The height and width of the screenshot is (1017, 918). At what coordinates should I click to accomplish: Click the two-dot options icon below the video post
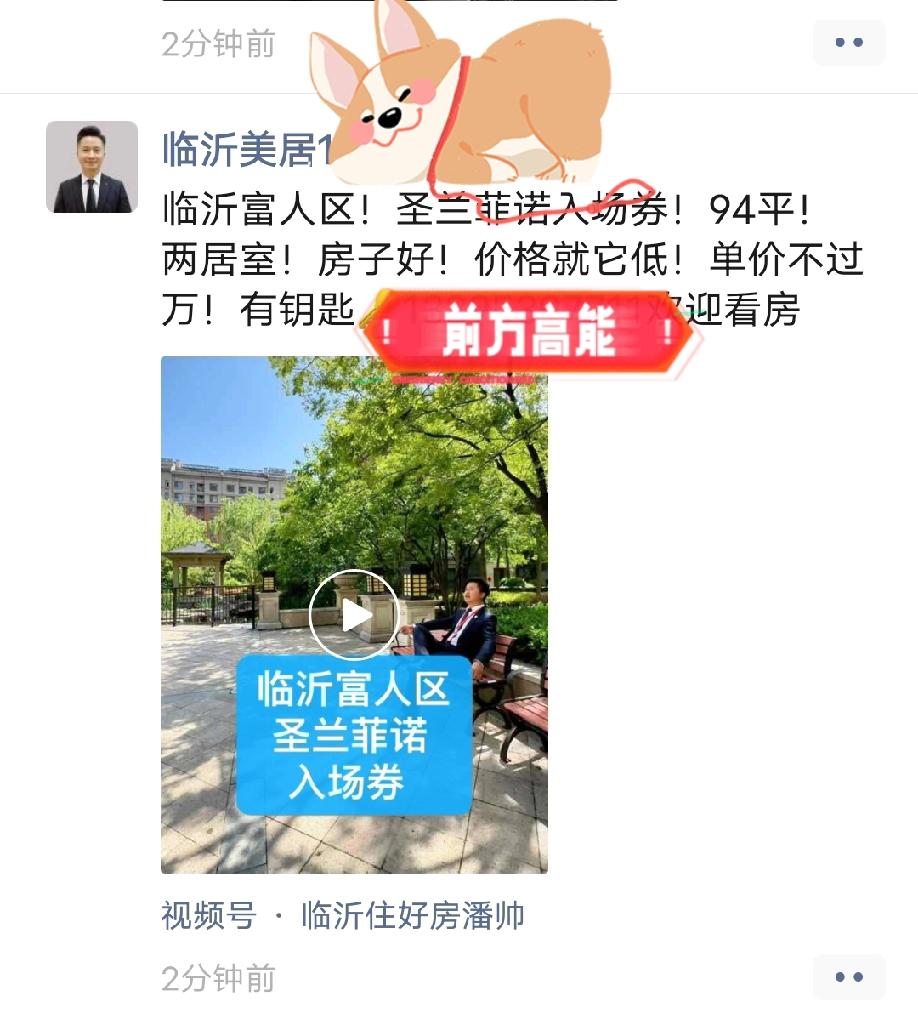tap(849, 977)
